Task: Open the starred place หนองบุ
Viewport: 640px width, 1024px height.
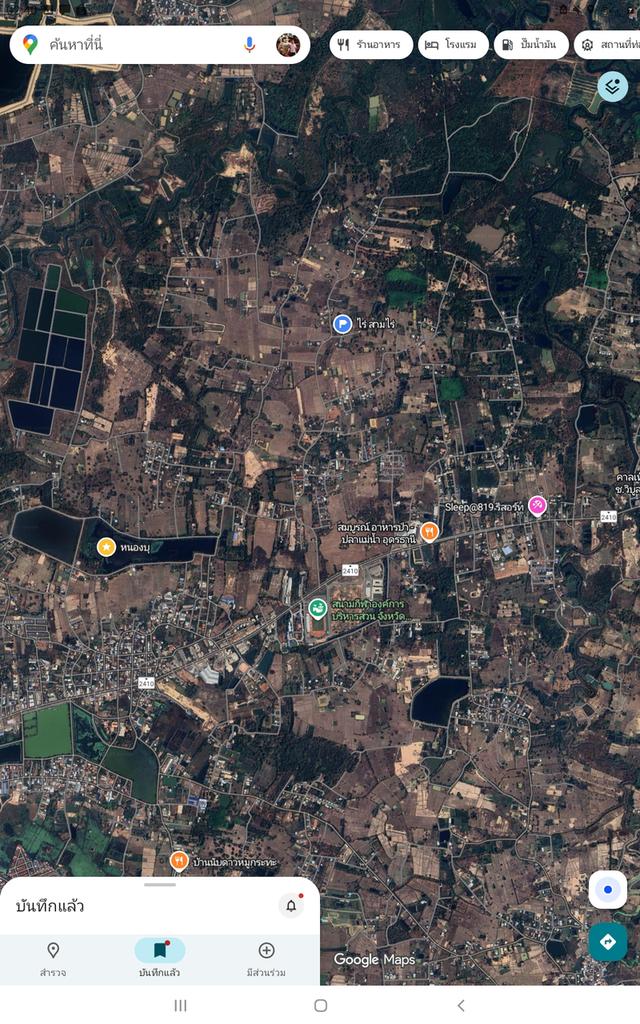Action: pyautogui.click(x=106, y=547)
